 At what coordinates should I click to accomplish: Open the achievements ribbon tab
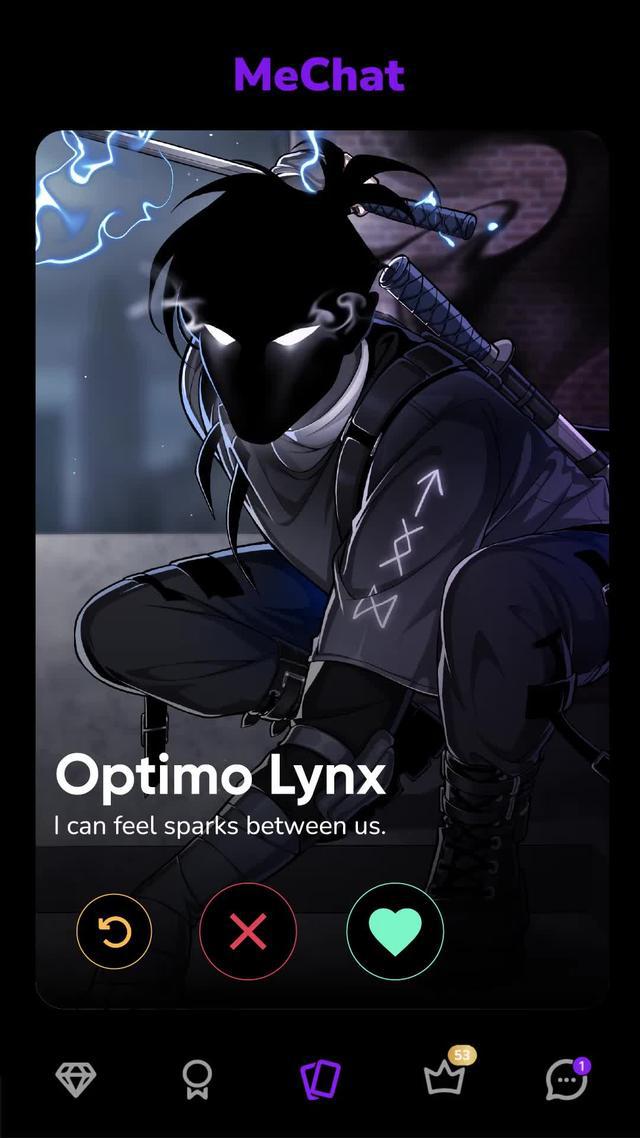point(197,1079)
